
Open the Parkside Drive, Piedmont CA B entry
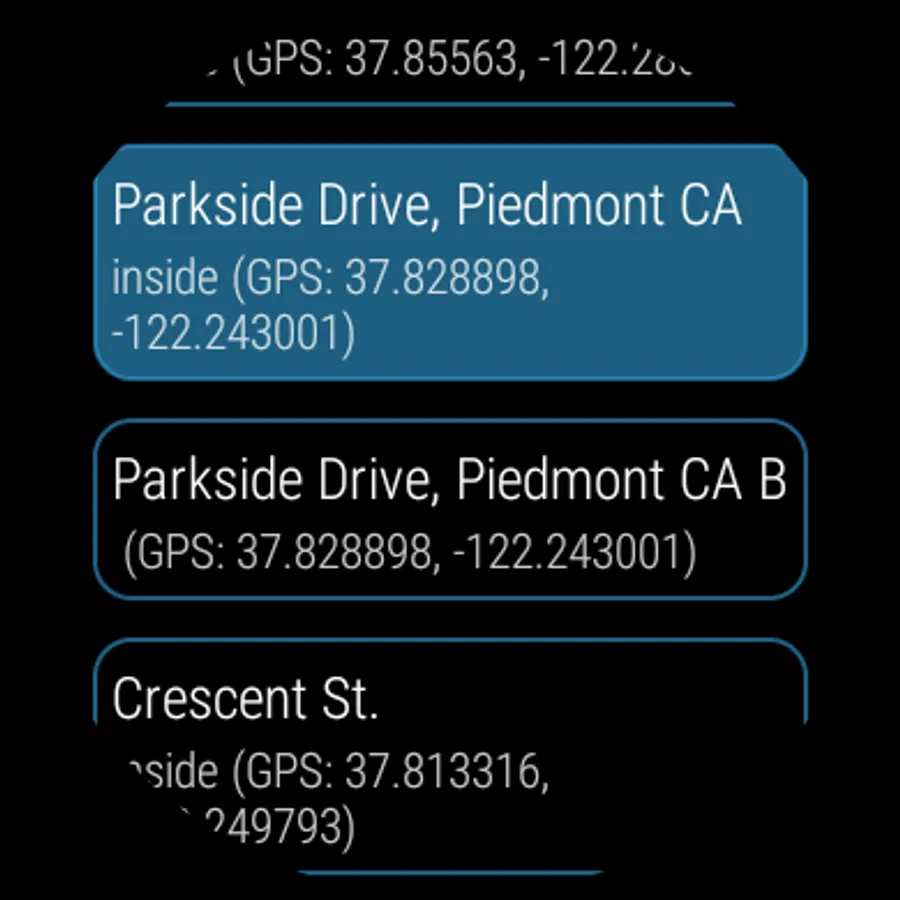pos(450,510)
